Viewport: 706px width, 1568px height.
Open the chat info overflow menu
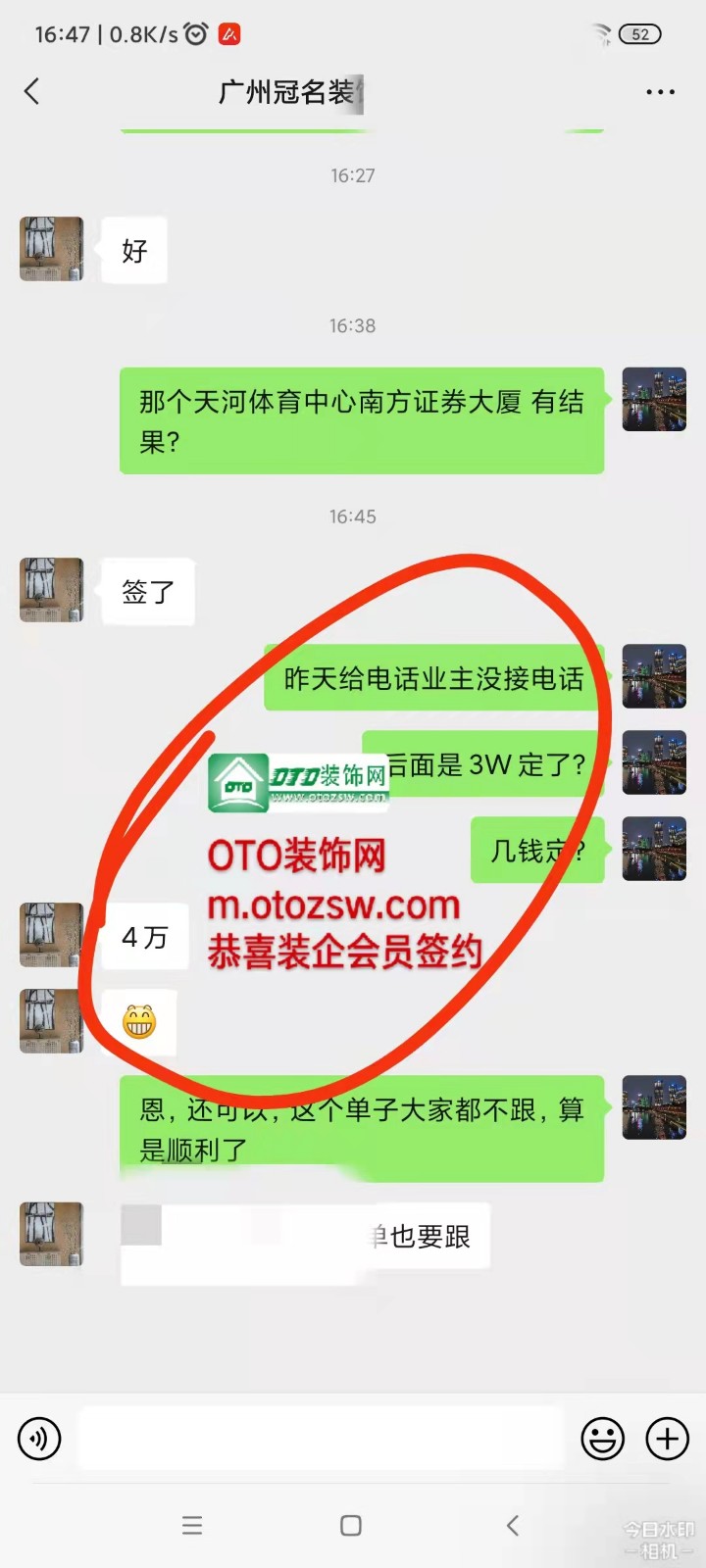660,92
